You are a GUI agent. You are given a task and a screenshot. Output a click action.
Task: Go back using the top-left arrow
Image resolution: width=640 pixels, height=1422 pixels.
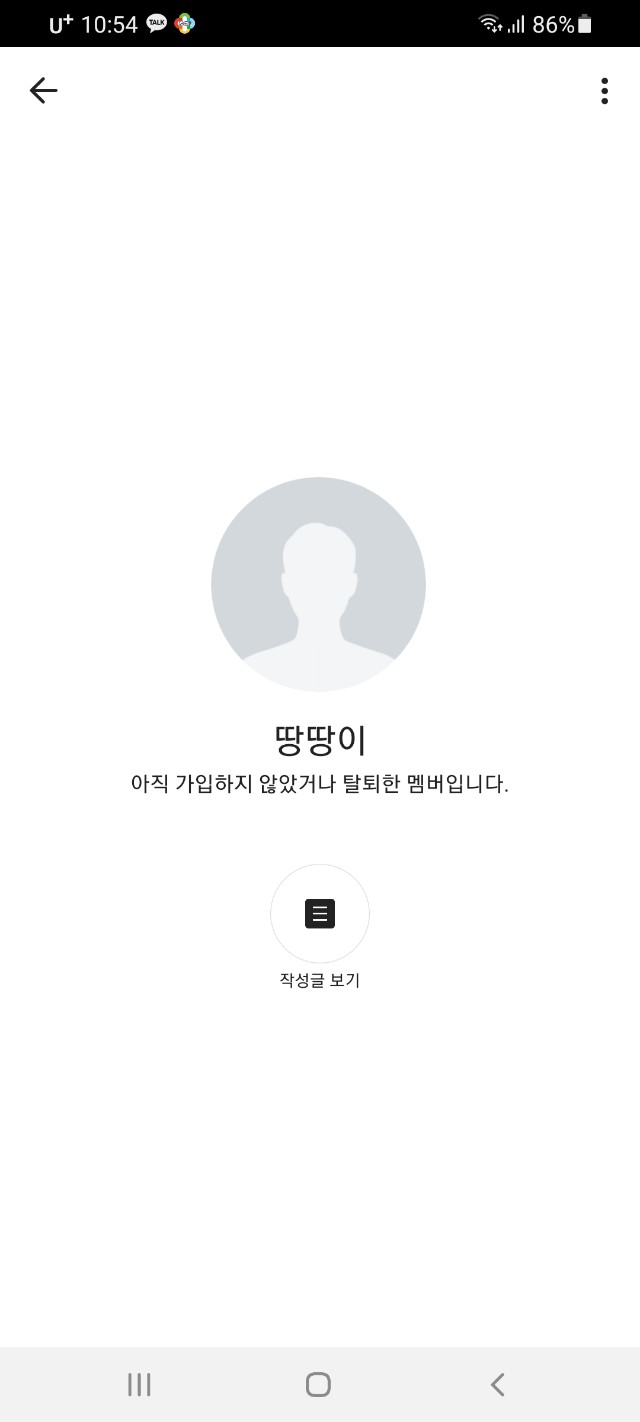tap(43, 91)
